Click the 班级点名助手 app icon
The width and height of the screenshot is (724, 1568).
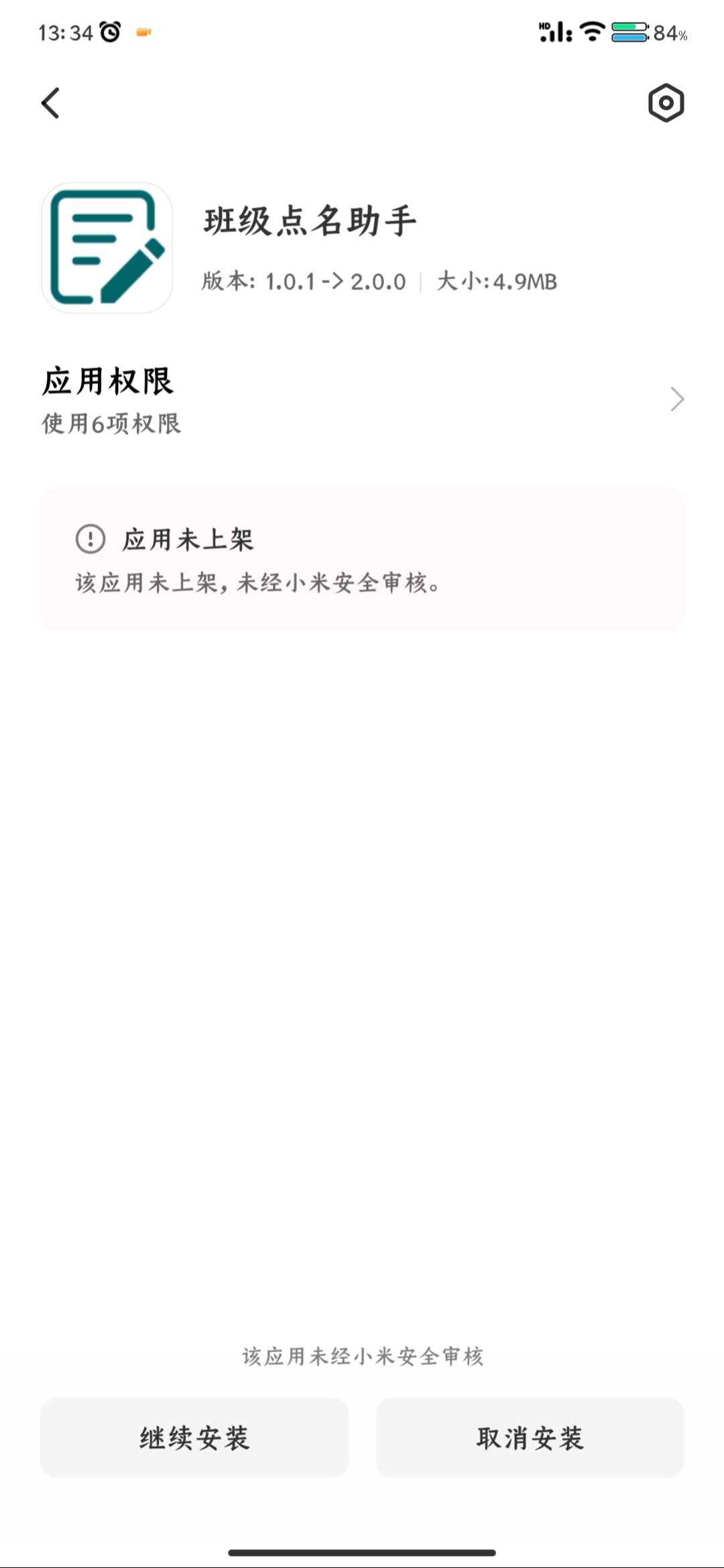coord(106,249)
